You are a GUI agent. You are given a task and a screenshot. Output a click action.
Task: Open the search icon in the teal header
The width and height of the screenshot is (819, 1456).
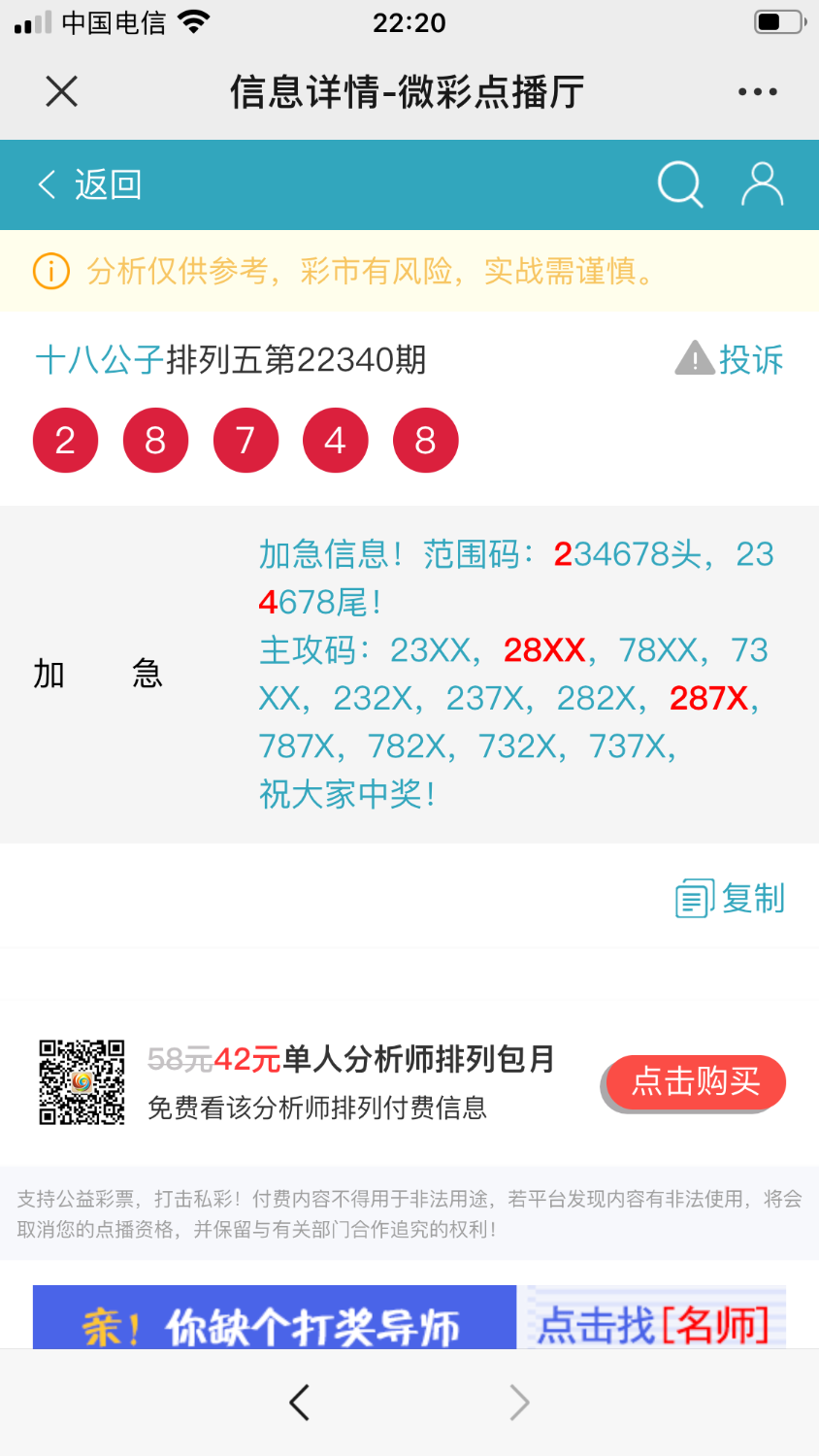pyautogui.click(x=680, y=184)
